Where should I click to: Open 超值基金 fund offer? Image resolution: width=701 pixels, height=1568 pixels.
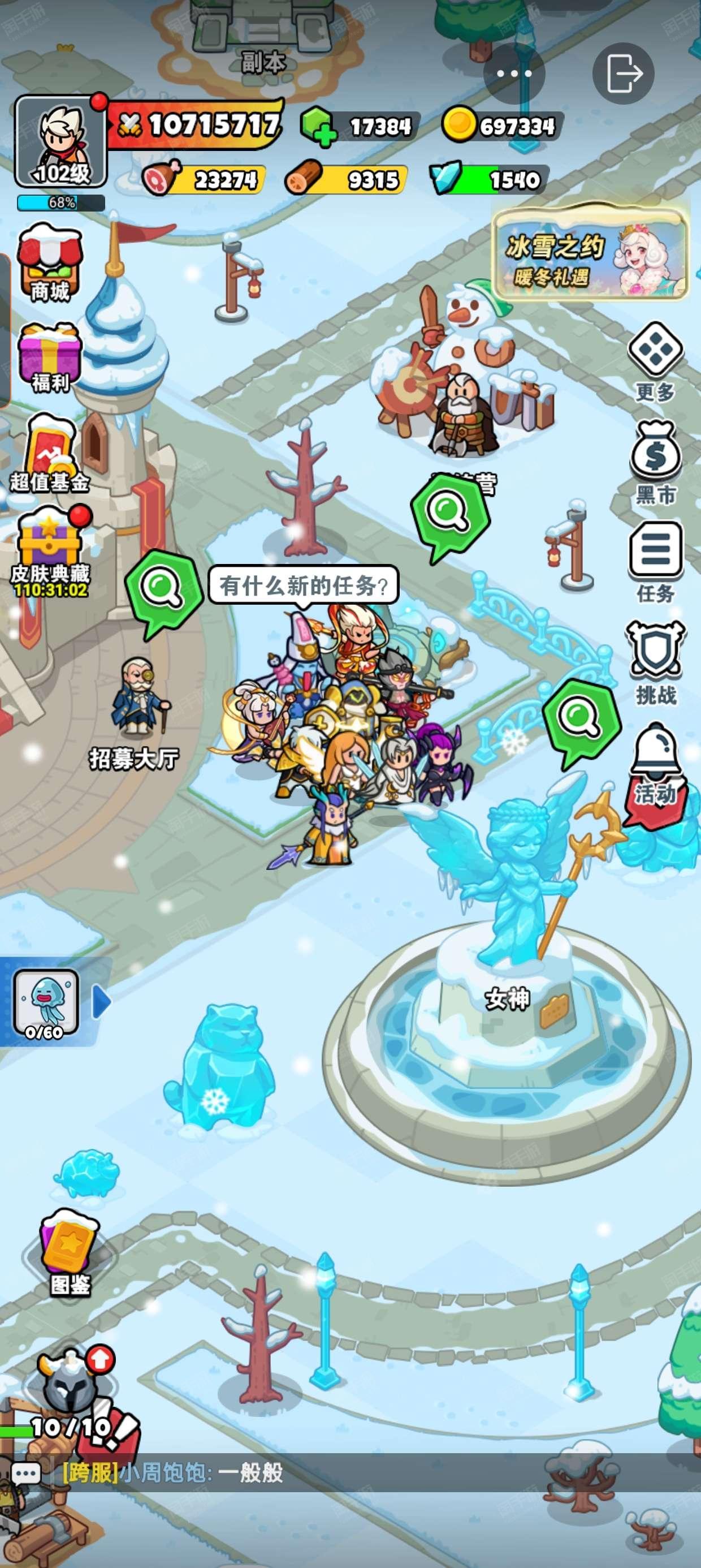(50, 454)
